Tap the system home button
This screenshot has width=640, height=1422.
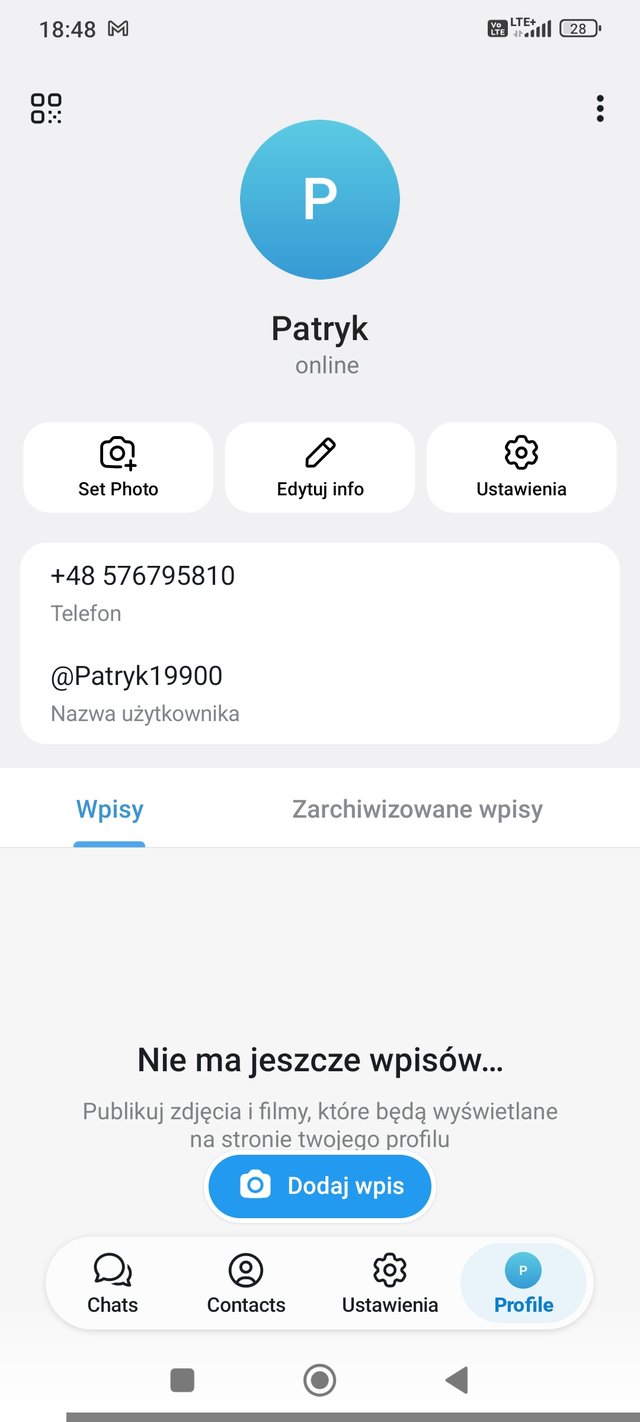pyautogui.click(x=320, y=1381)
